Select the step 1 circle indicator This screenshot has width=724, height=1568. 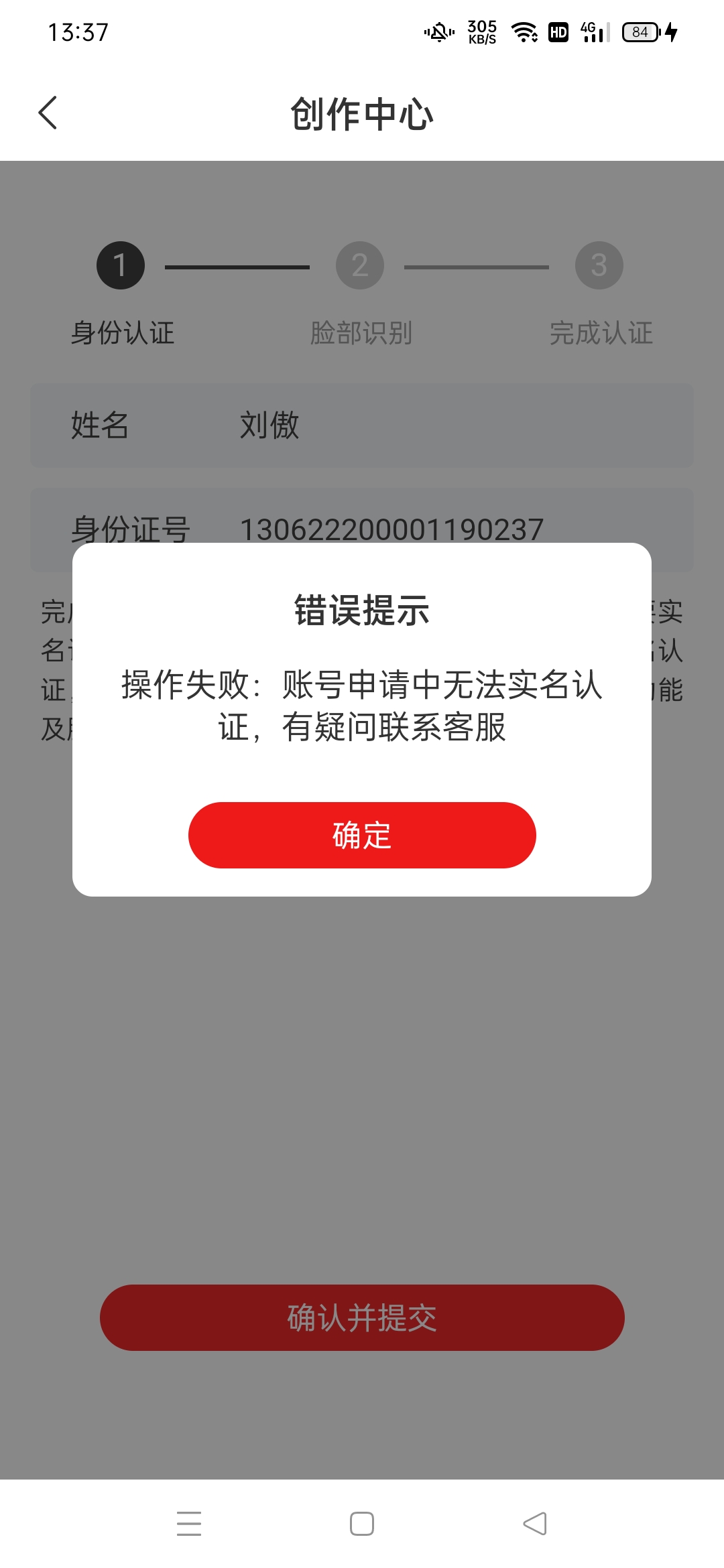(121, 265)
